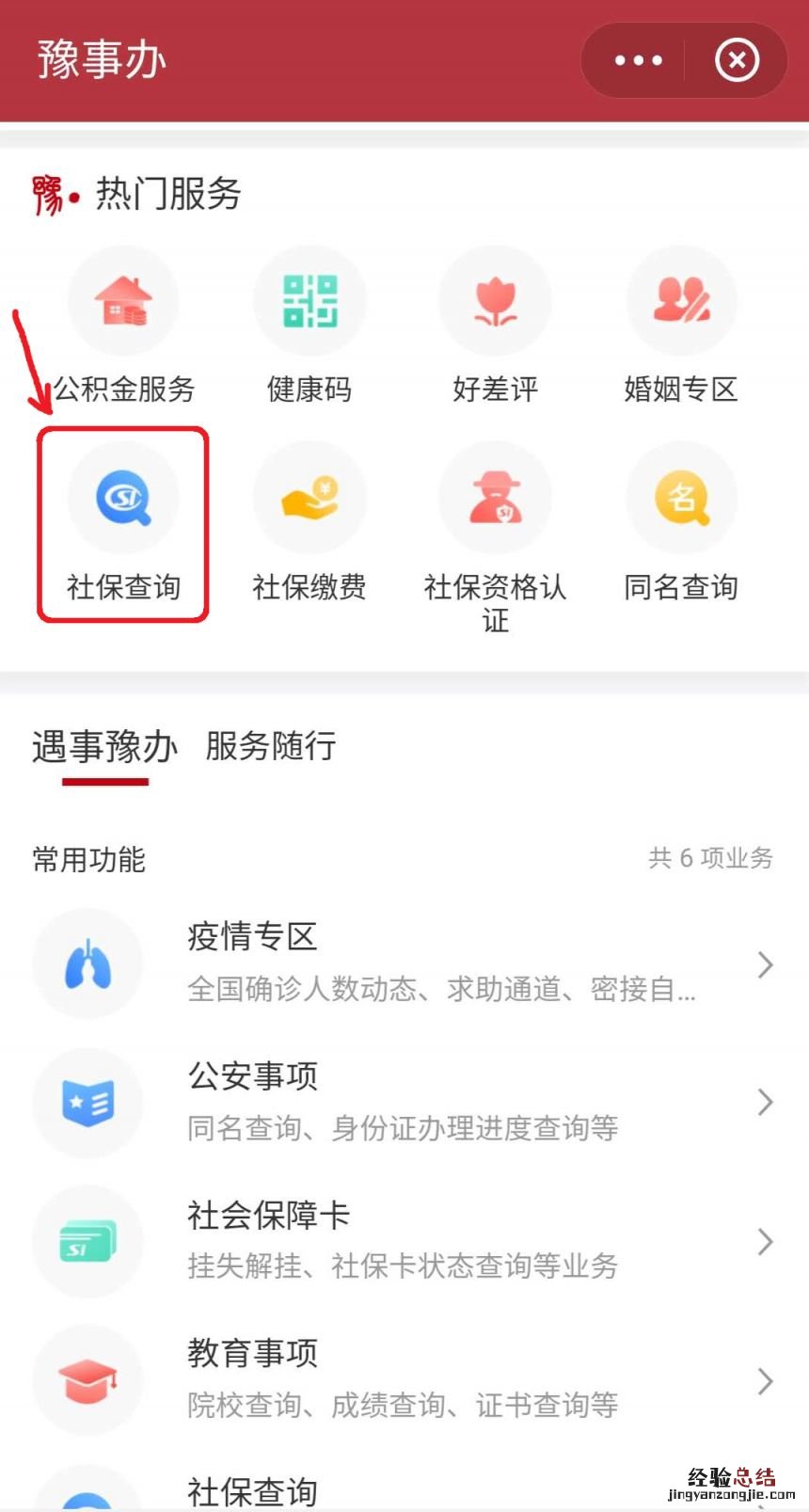Open the mini program more-options menu
This screenshot has height=1512, width=809.
click(639, 60)
